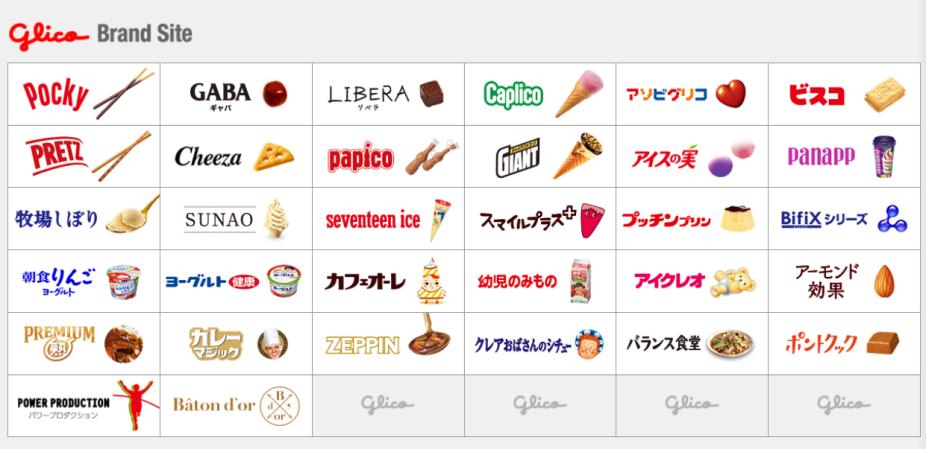Select the アーモンド効果 almond tile
The height and width of the screenshot is (449, 926).
[844, 280]
